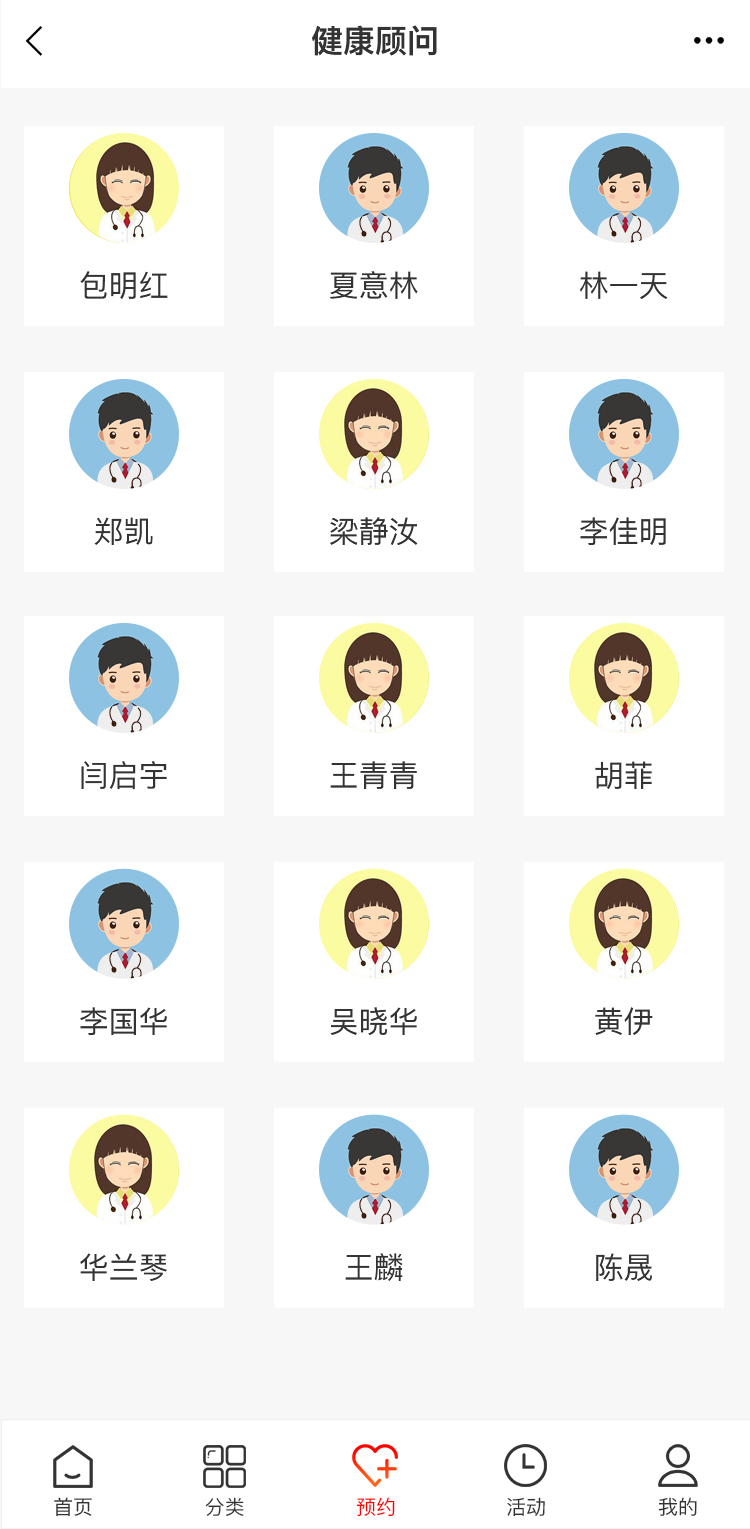The width and height of the screenshot is (750, 1529).
Task: Open the three-dot overflow menu
Action: click(708, 41)
